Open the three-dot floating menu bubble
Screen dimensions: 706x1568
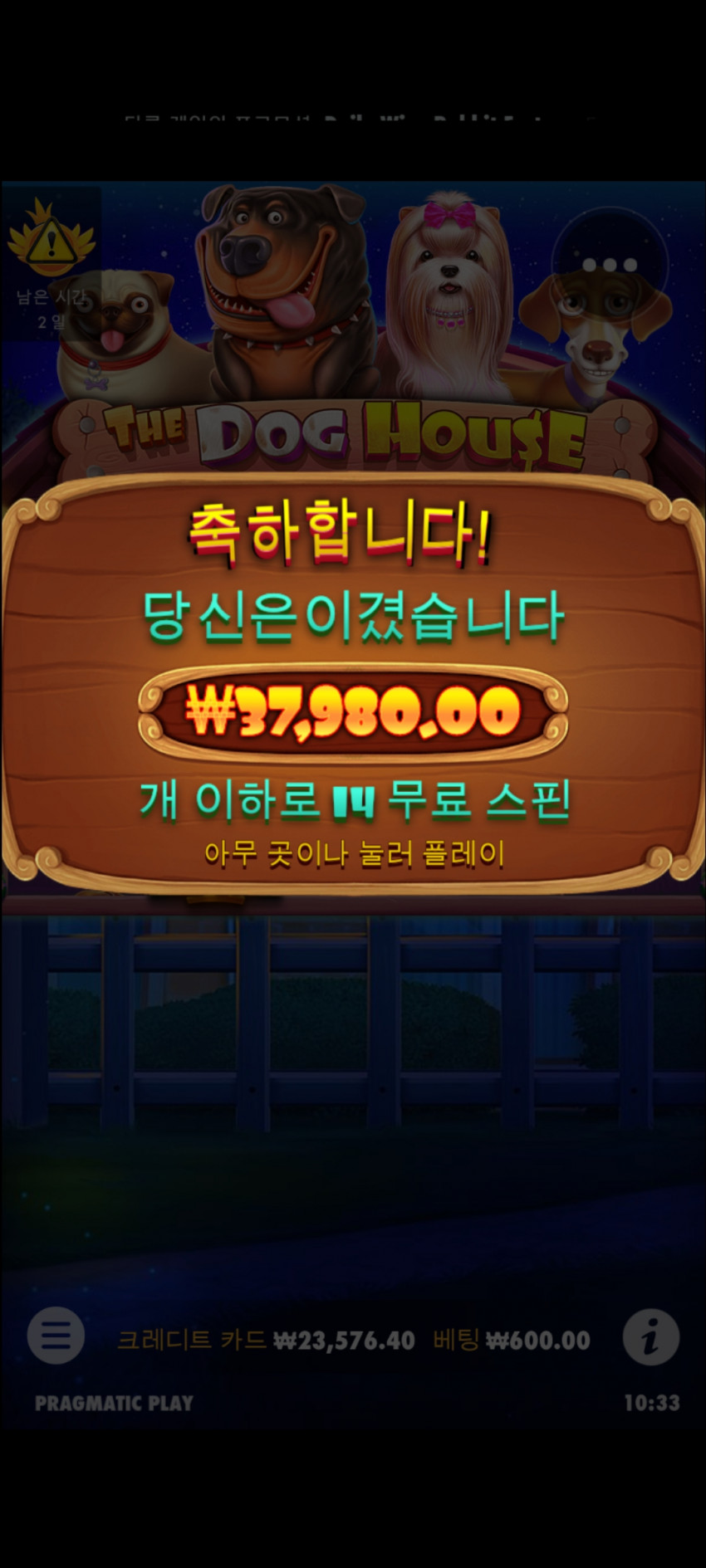point(610,265)
